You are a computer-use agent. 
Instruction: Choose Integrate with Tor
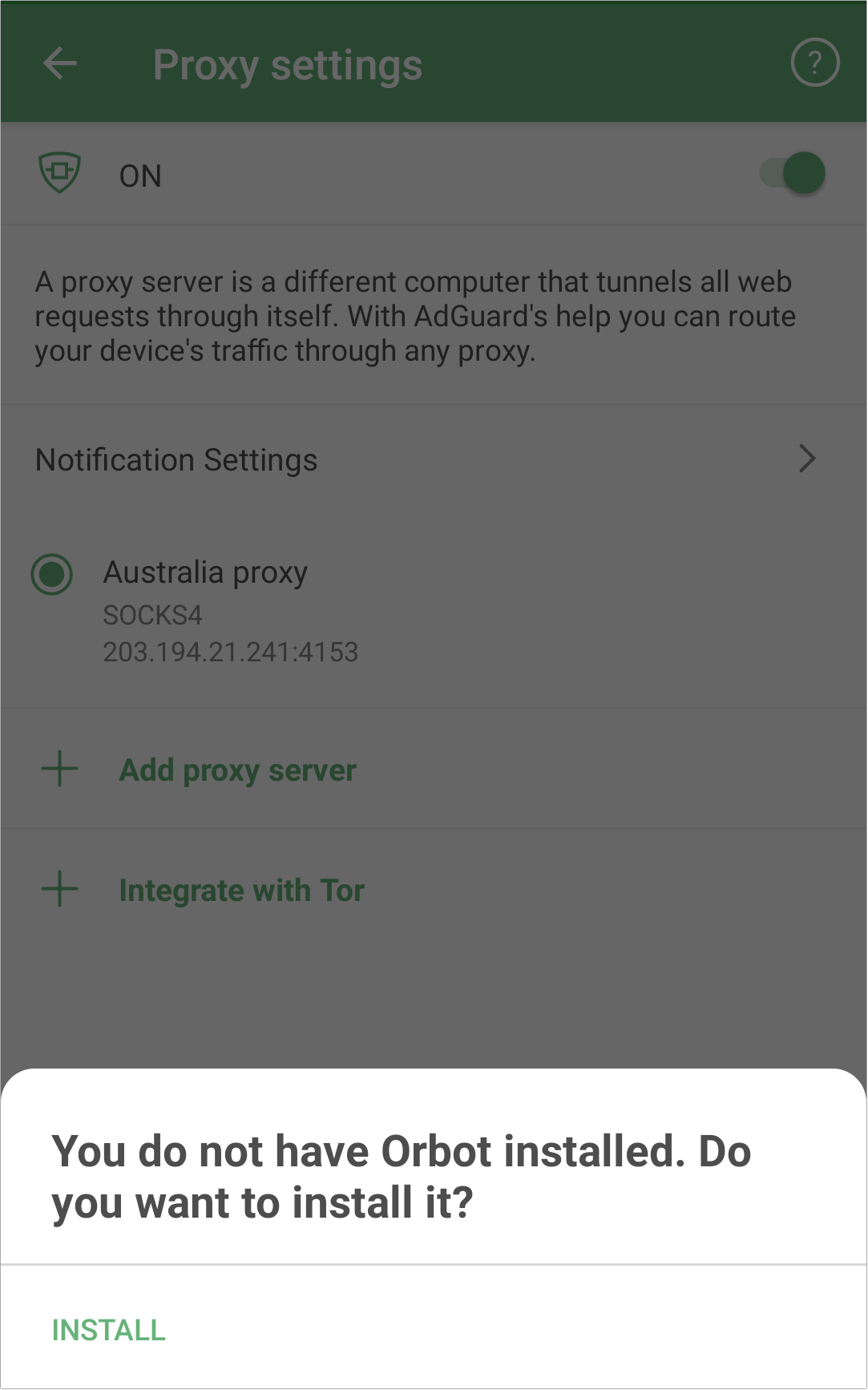[434, 890]
